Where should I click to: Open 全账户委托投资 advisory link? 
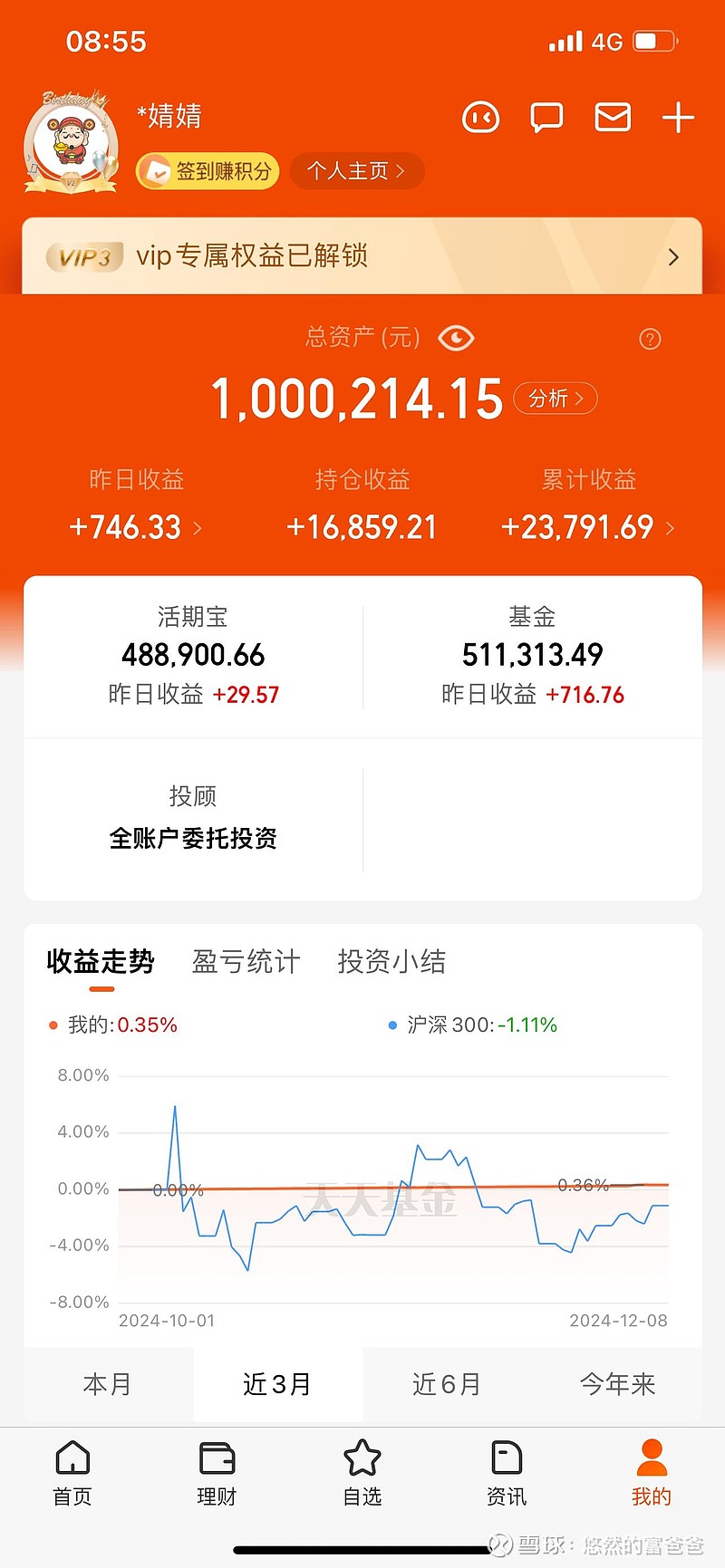(x=193, y=839)
